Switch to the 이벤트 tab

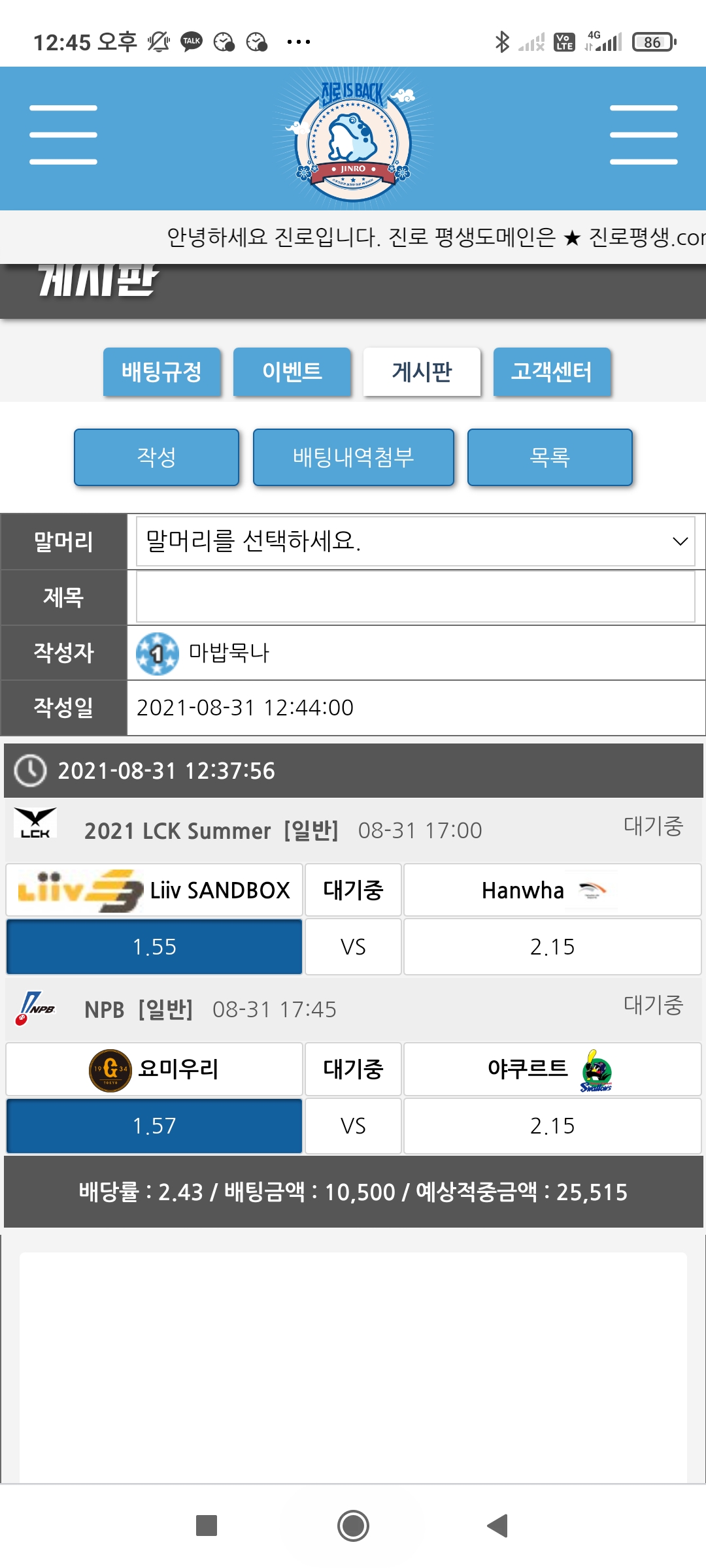292,372
